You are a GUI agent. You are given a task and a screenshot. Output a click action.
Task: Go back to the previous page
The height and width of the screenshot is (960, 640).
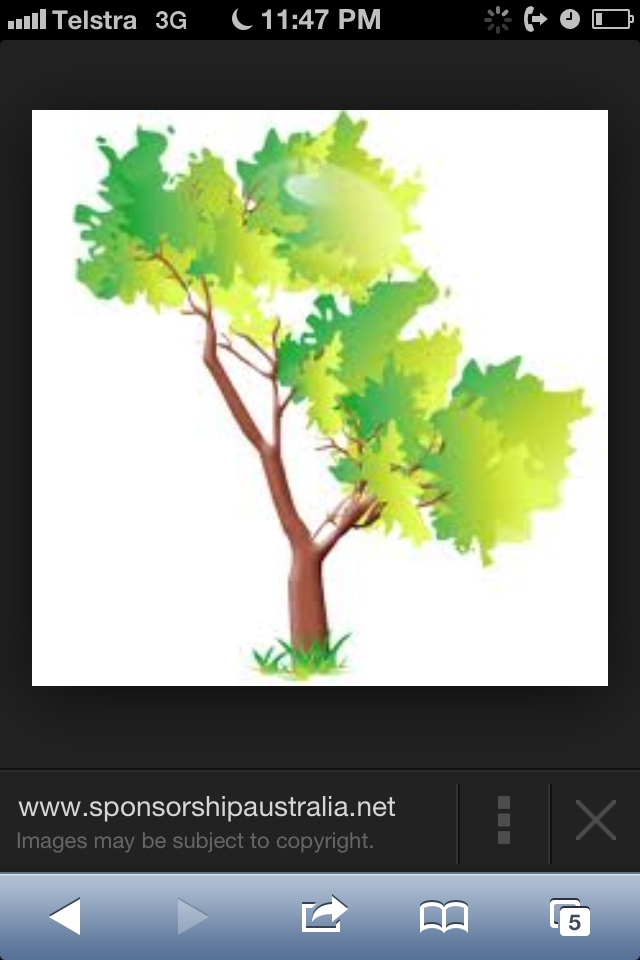click(65, 916)
